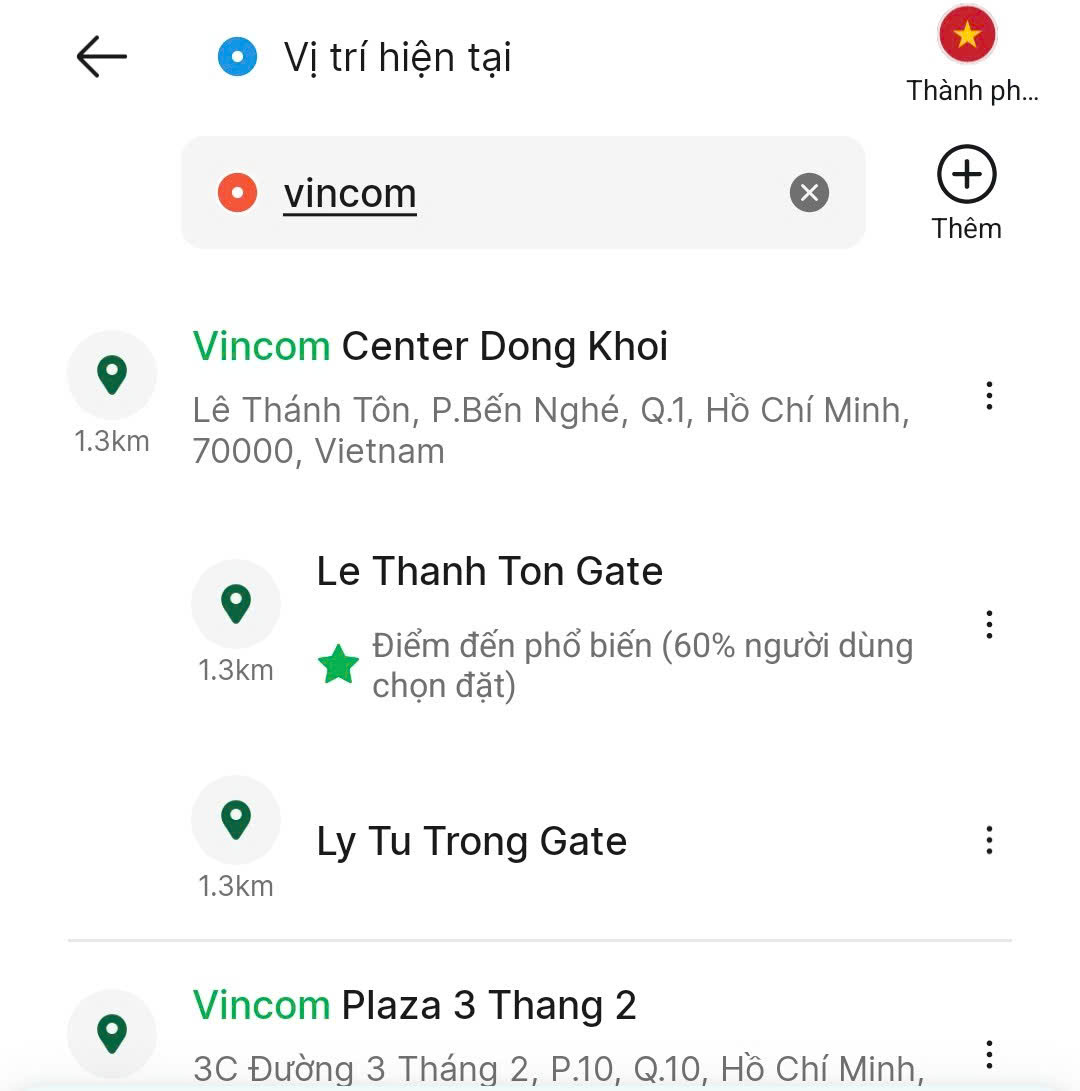Clear the vincom search text
Viewport: 1080px width, 1091px height.
click(x=808, y=193)
